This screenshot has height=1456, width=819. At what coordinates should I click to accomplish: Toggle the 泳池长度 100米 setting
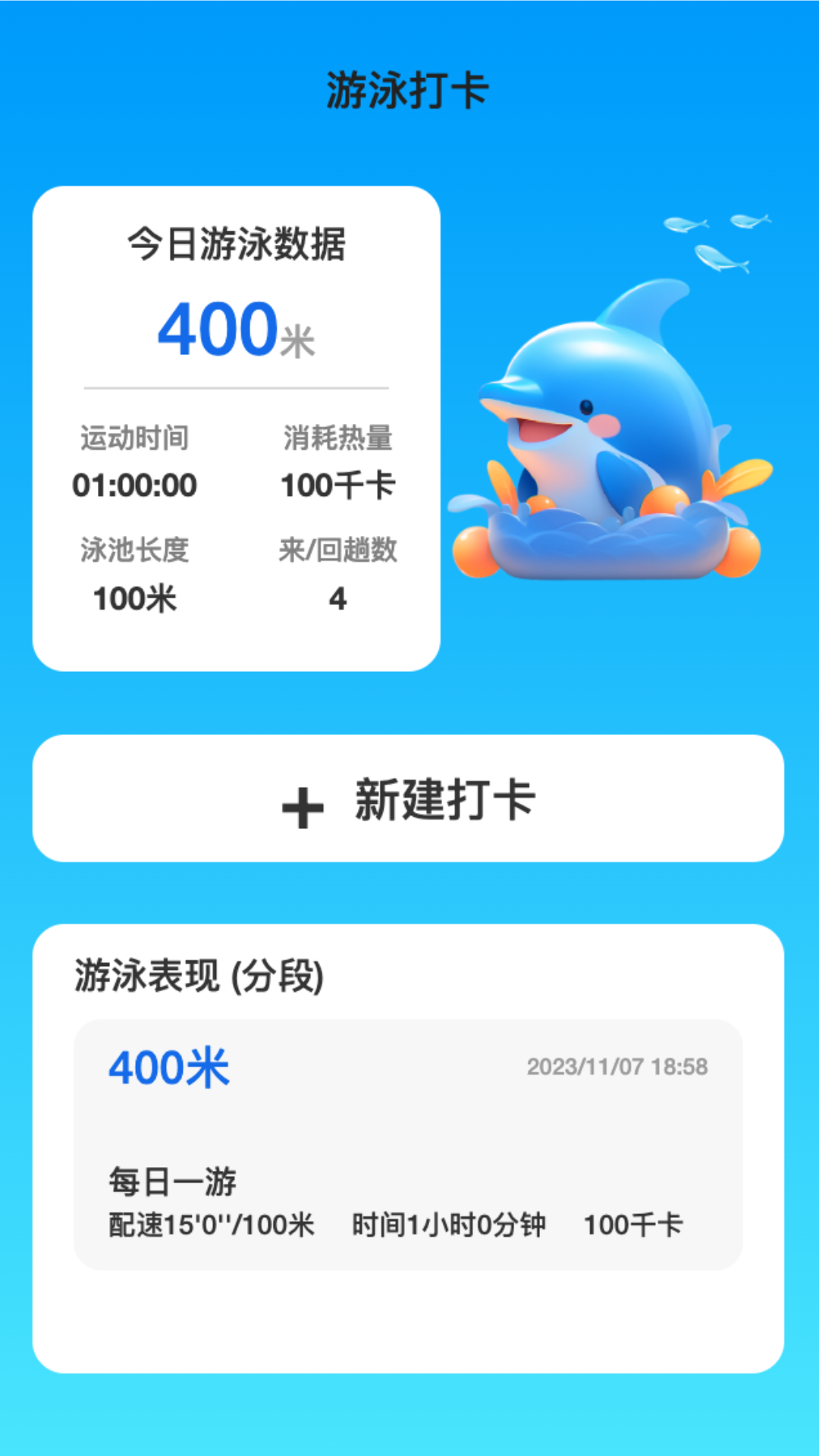coord(135,598)
